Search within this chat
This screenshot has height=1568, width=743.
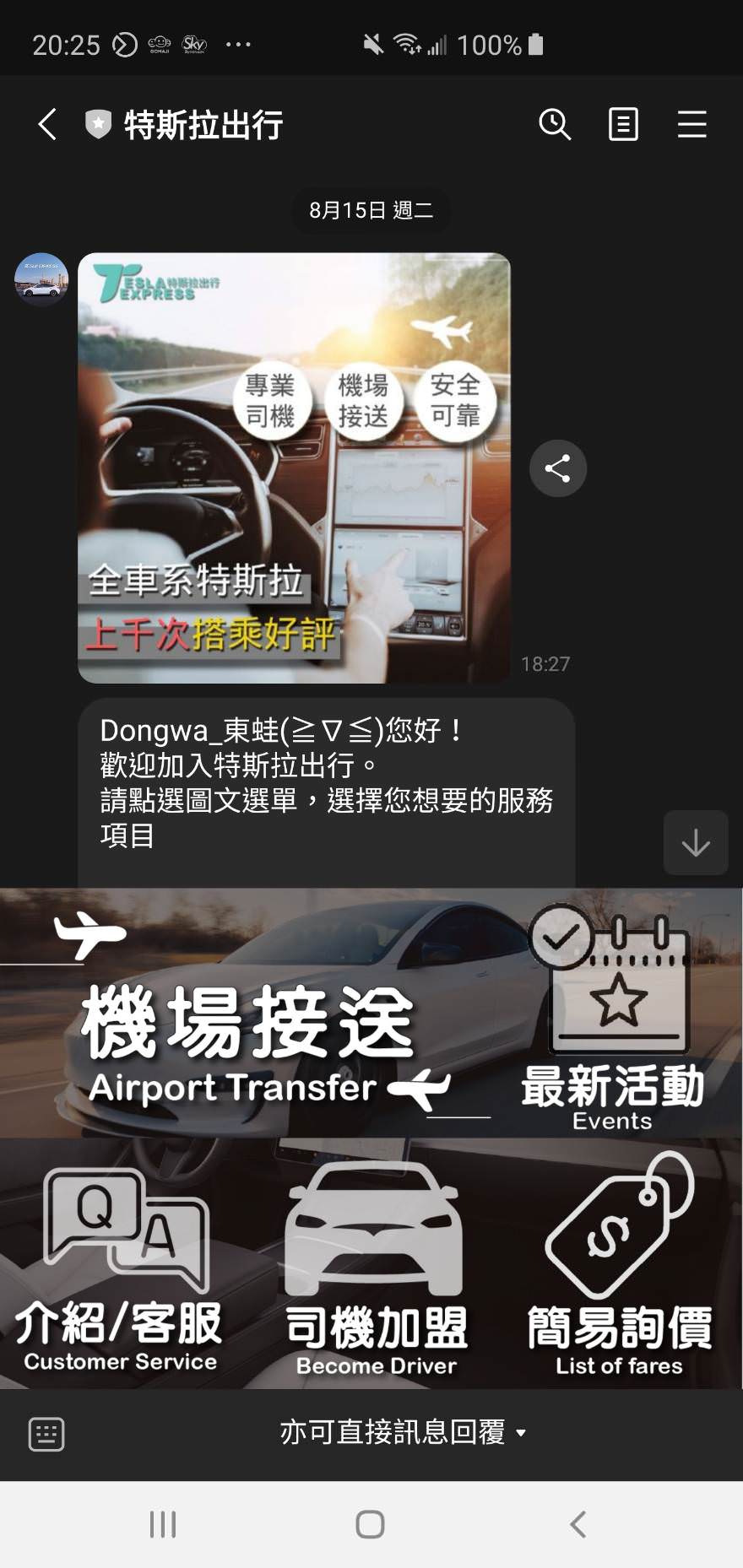click(x=555, y=125)
